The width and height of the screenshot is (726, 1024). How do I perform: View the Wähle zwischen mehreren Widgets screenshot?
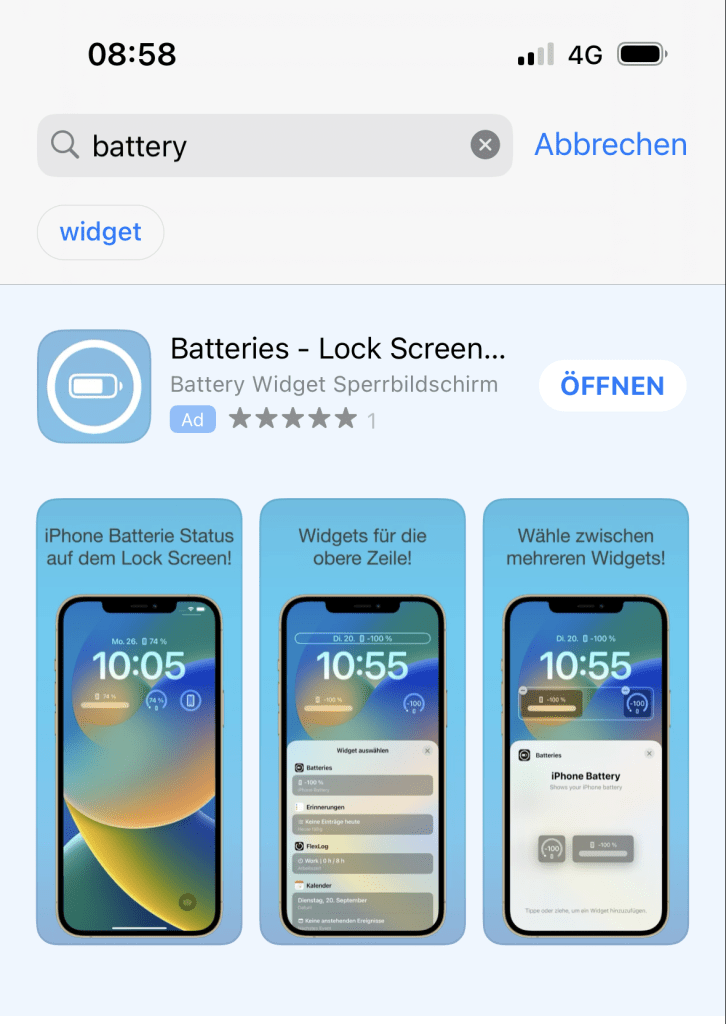(x=585, y=721)
